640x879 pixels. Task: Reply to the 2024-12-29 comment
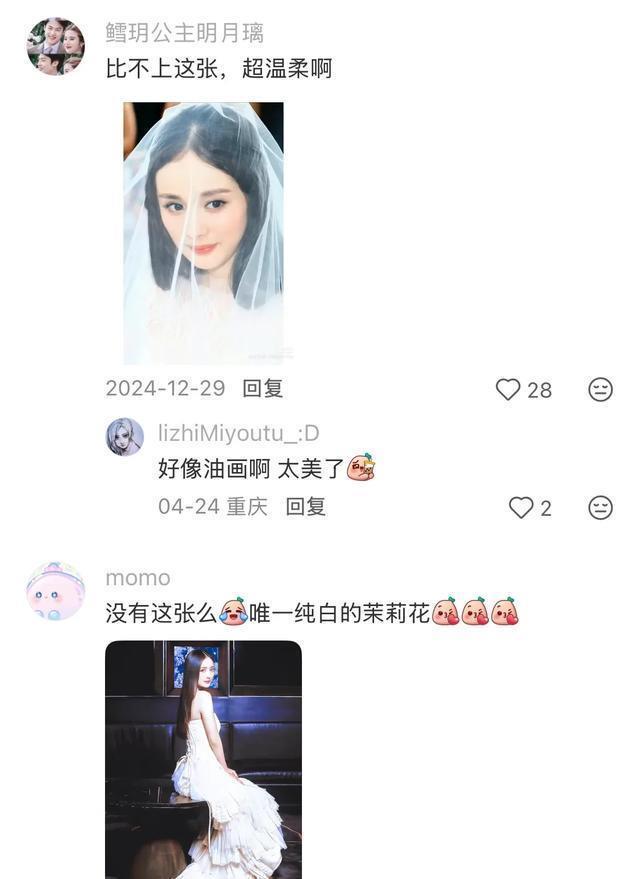pos(263,388)
